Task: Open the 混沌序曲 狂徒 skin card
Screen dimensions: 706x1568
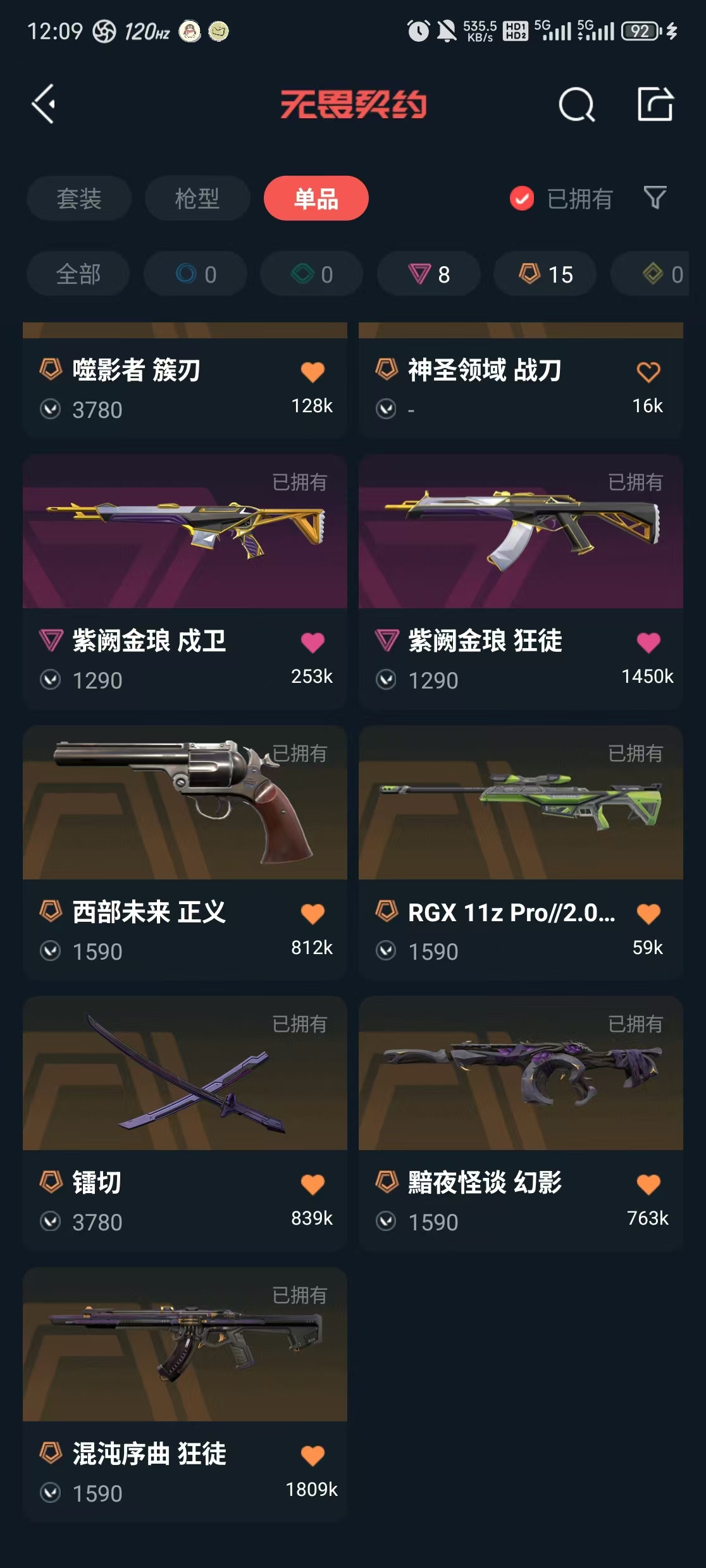Action: [185, 1395]
